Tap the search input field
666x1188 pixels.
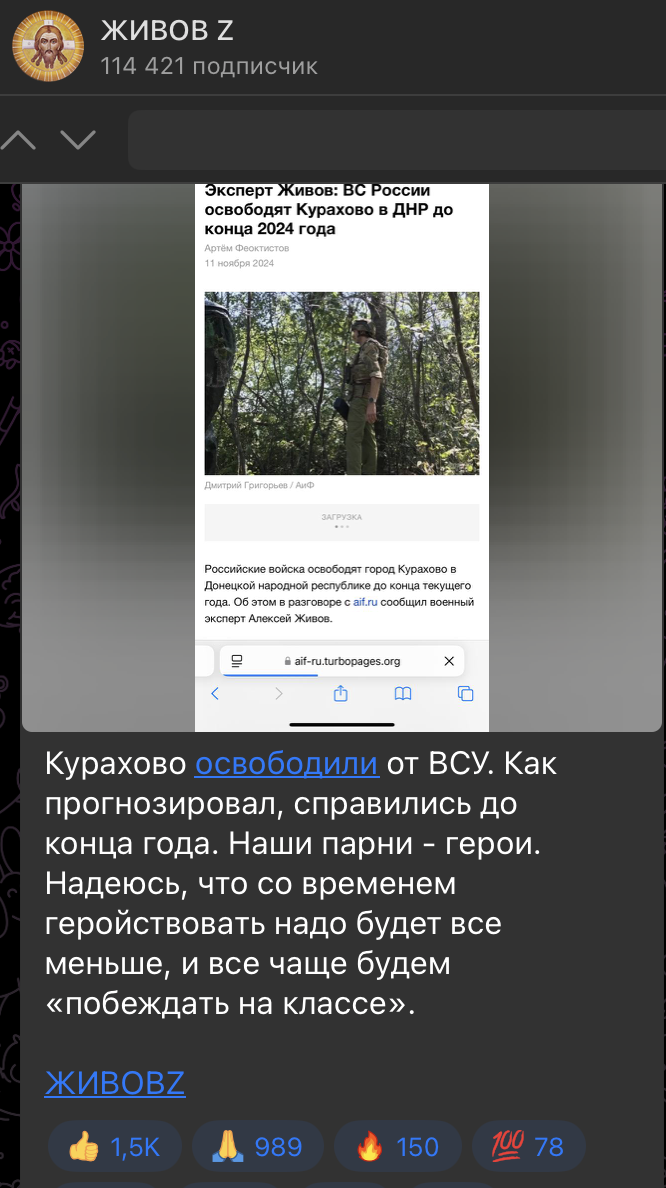(x=396, y=140)
